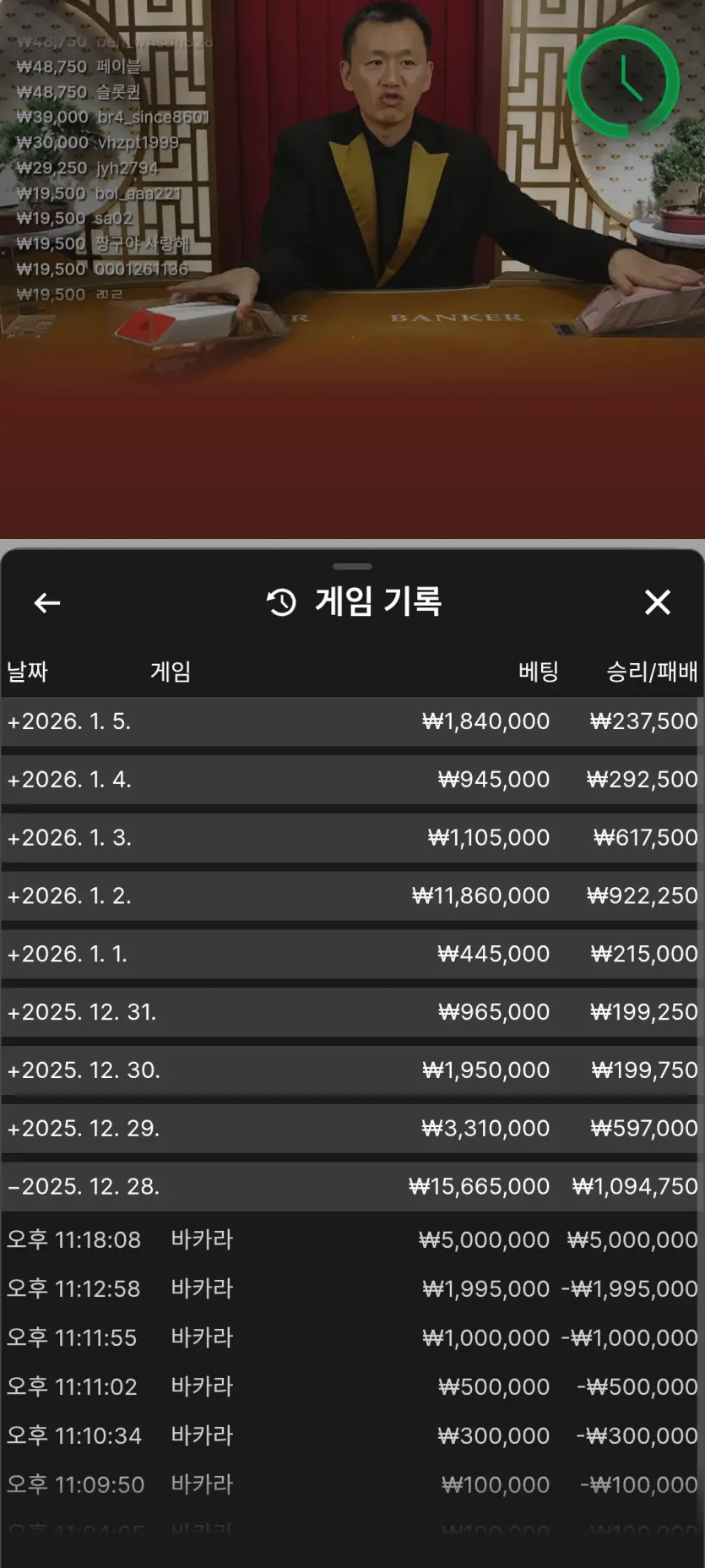Expand the 2026. 1. 2. date row

pyautogui.click(x=352, y=896)
